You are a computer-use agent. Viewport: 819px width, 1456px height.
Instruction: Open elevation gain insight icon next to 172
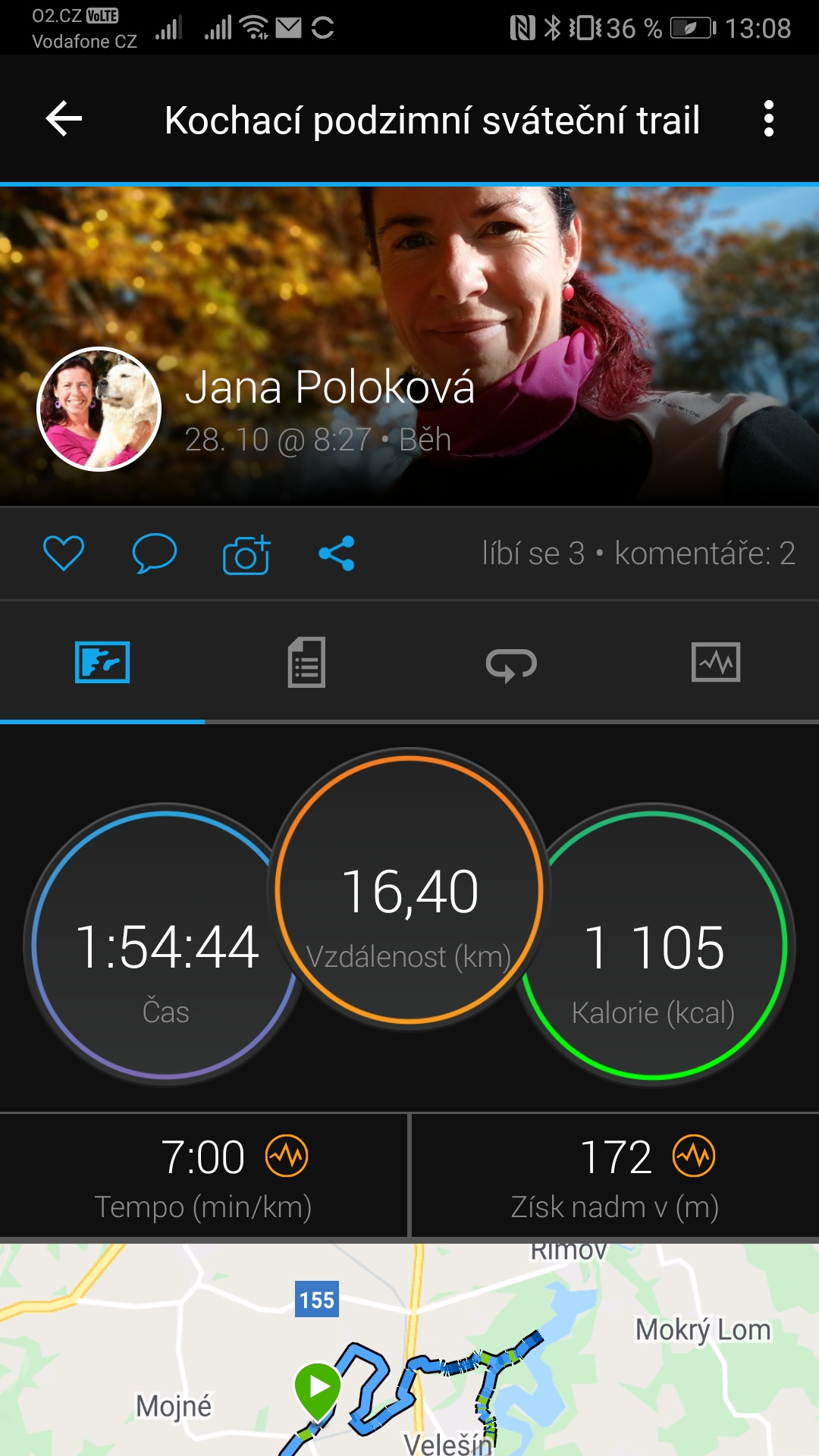point(694,1156)
